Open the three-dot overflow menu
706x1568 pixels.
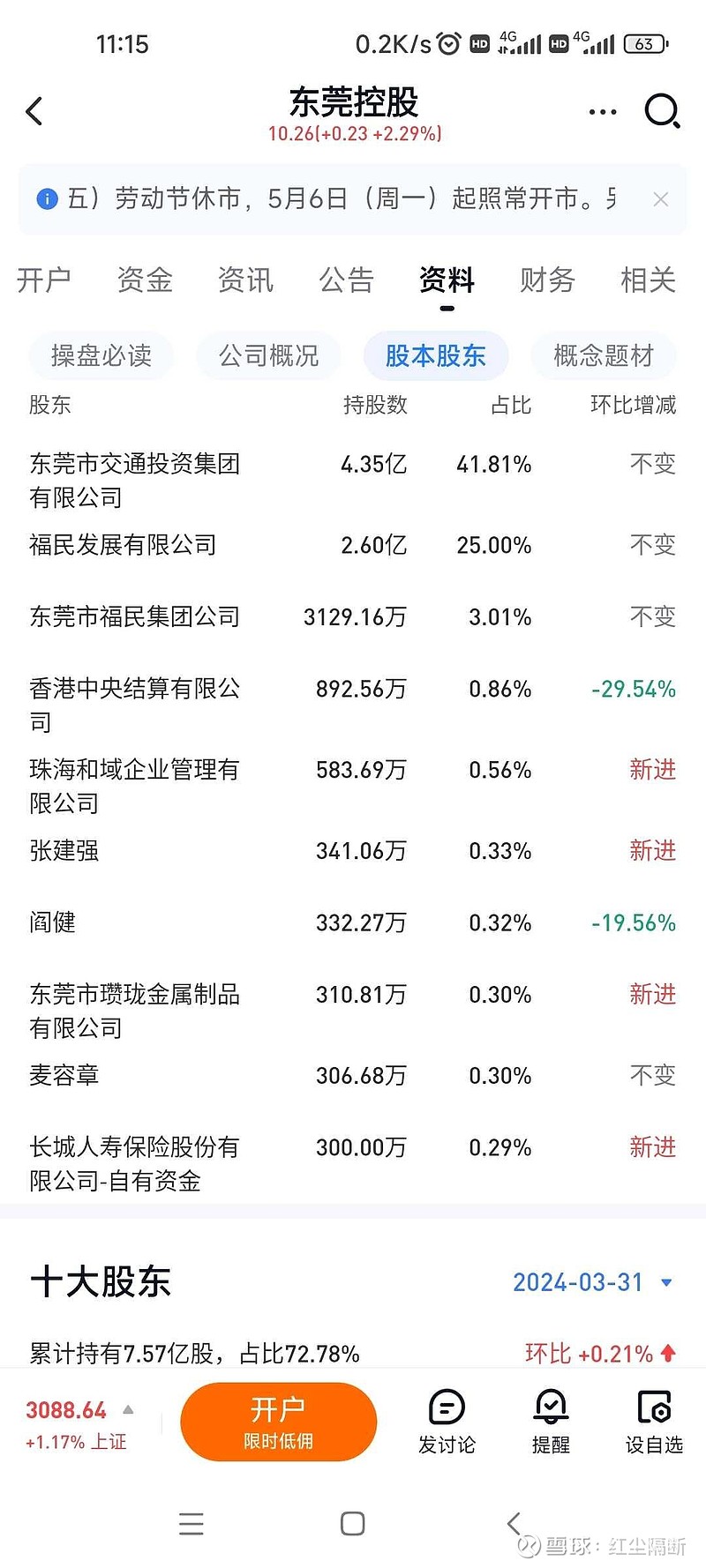(x=603, y=112)
